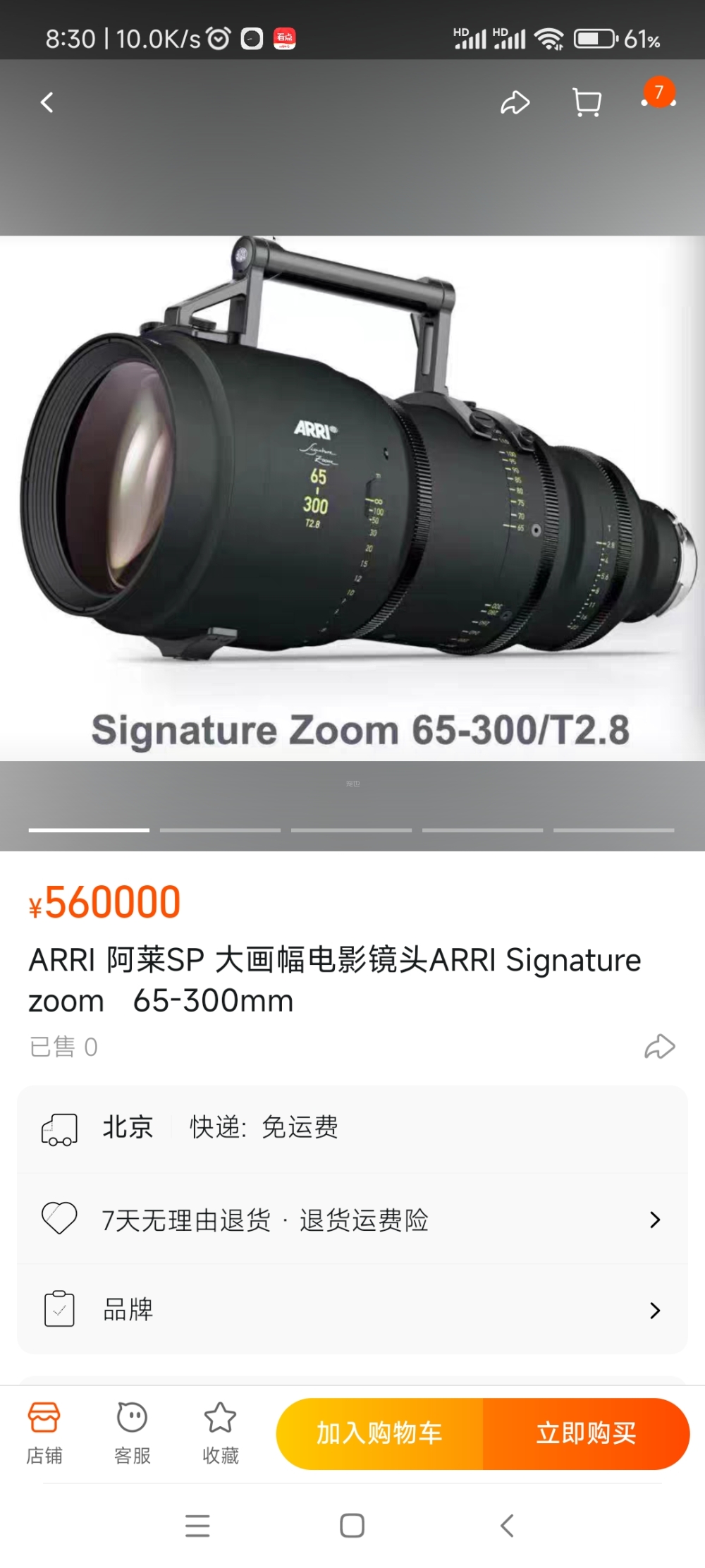
Task: Tap the share arrow beside 已售 0
Action: (660, 1047)
